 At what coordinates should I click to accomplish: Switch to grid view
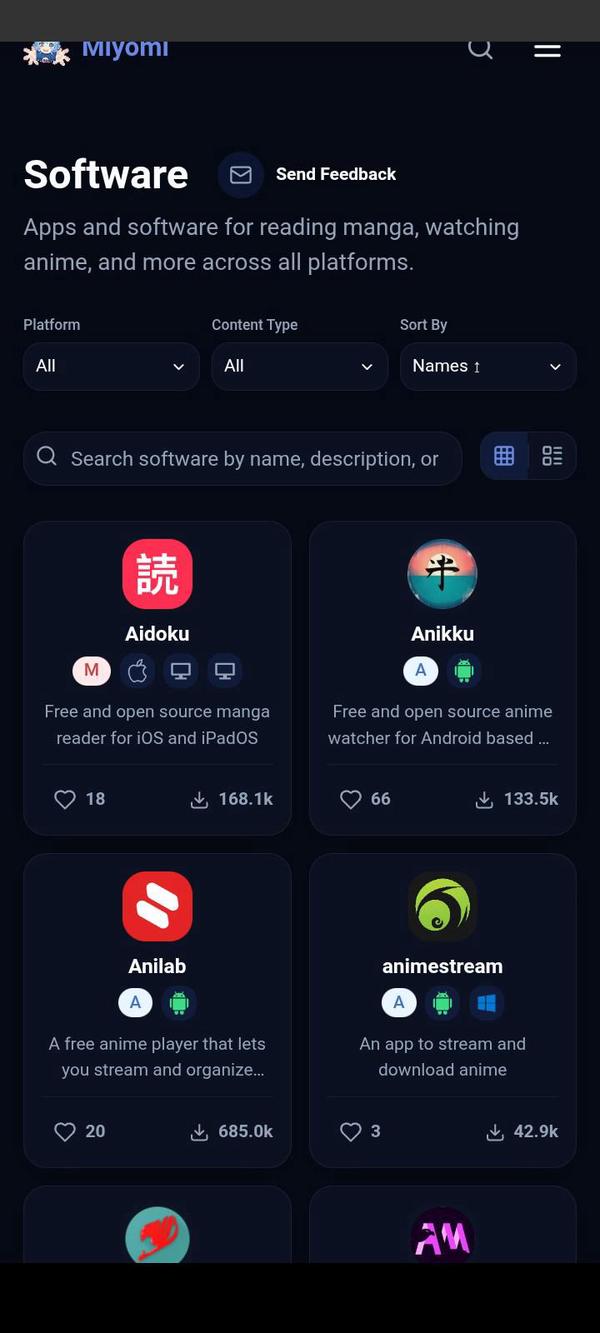pyautogui.click(x=504, y=456)
